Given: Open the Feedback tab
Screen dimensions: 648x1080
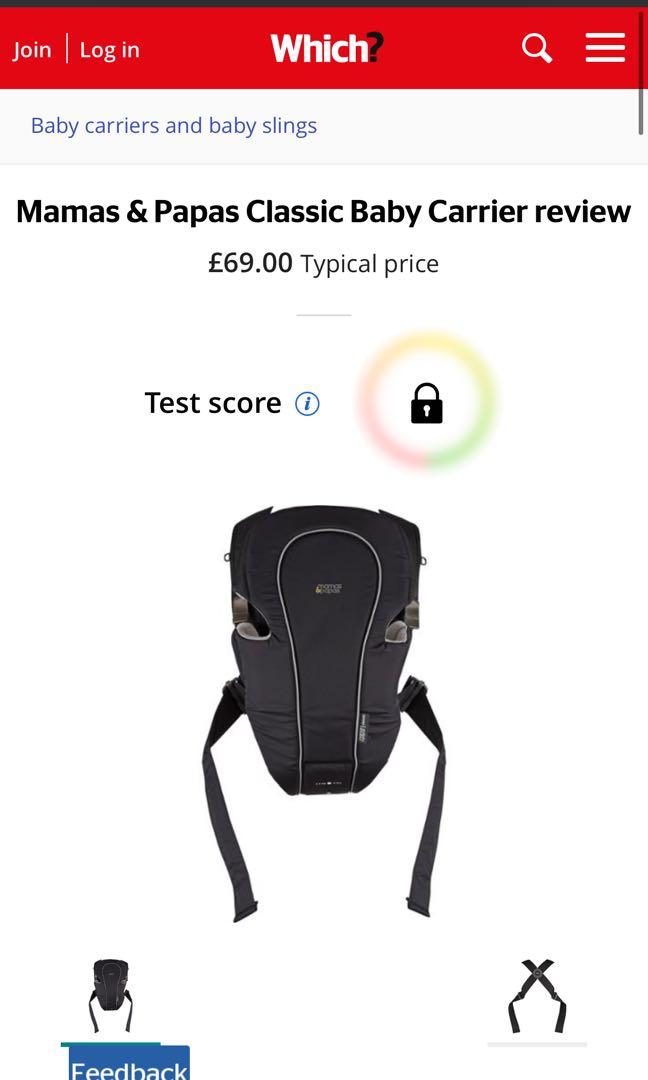Looking at the screenshot, I should (x=128, y=1066).
